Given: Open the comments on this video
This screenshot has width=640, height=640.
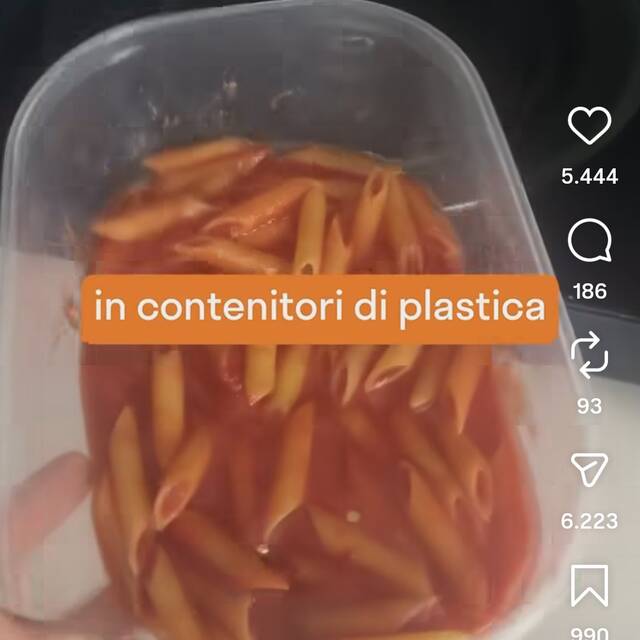Looking at the screenshot, I should pyautogui.click(x=589, y=241).
